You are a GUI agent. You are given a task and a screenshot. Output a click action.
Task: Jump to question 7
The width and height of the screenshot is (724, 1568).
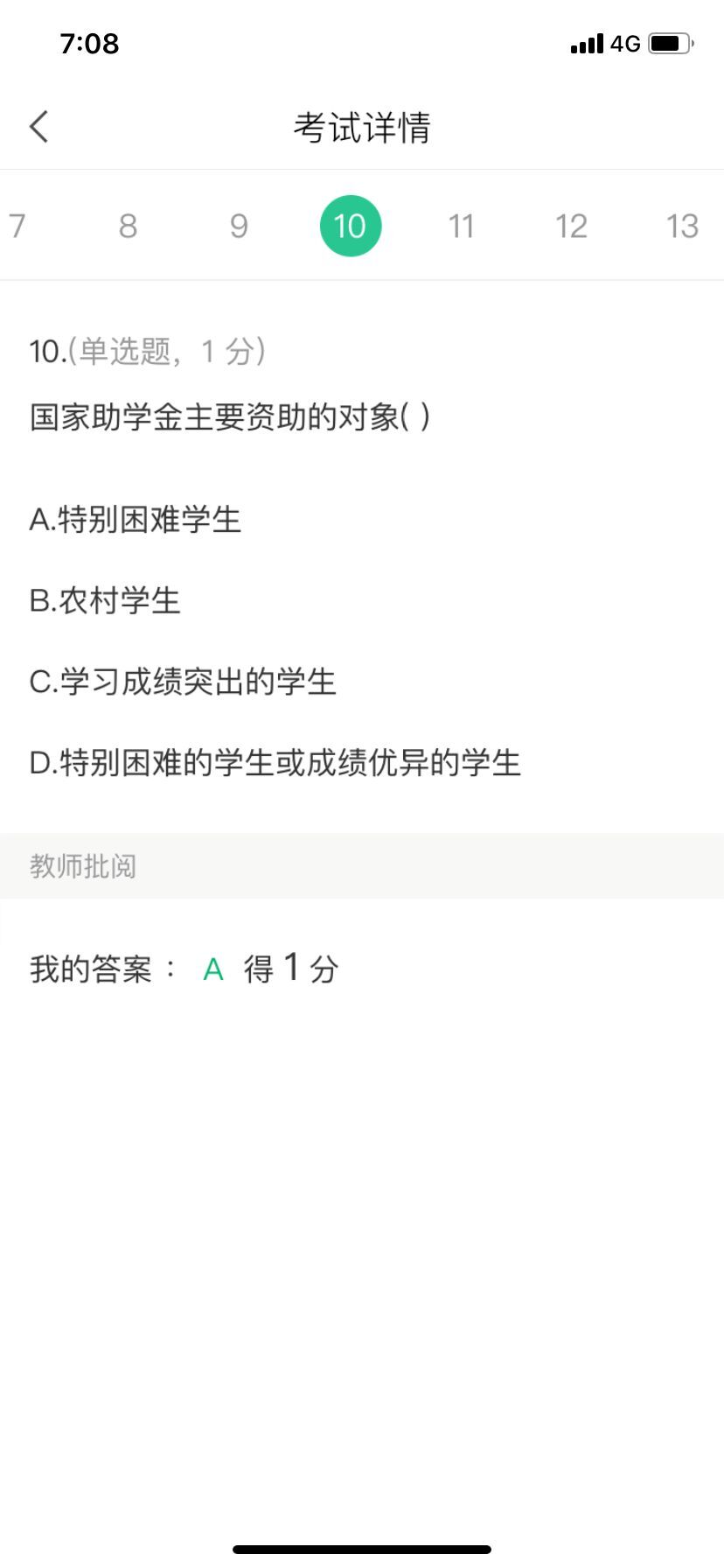tap(17, 226)
